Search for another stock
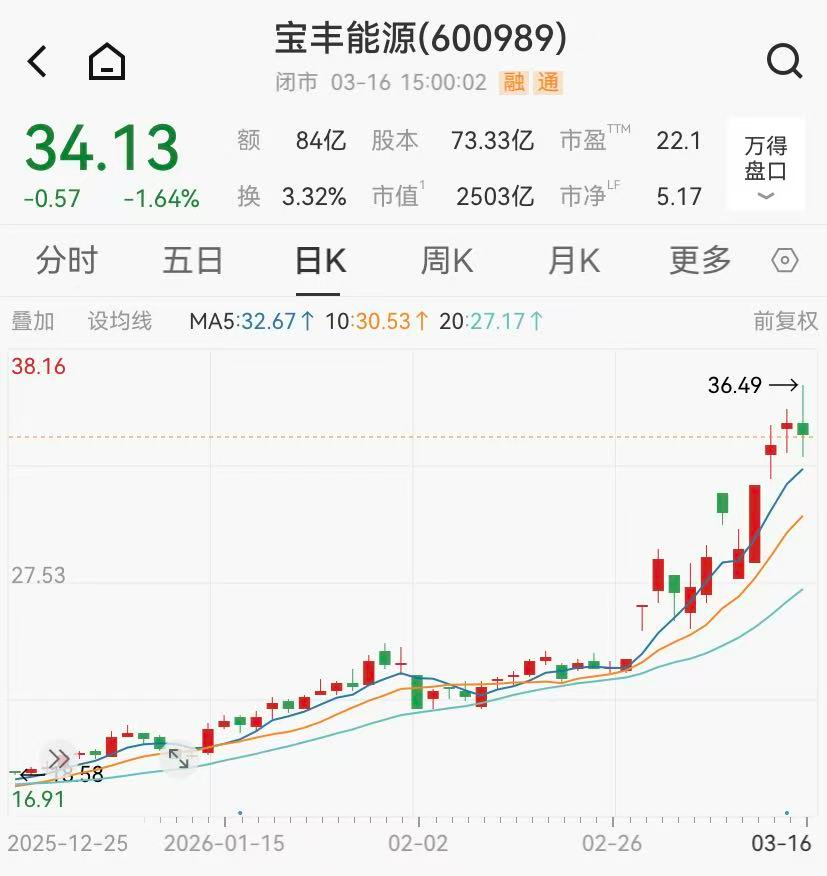 784,62
